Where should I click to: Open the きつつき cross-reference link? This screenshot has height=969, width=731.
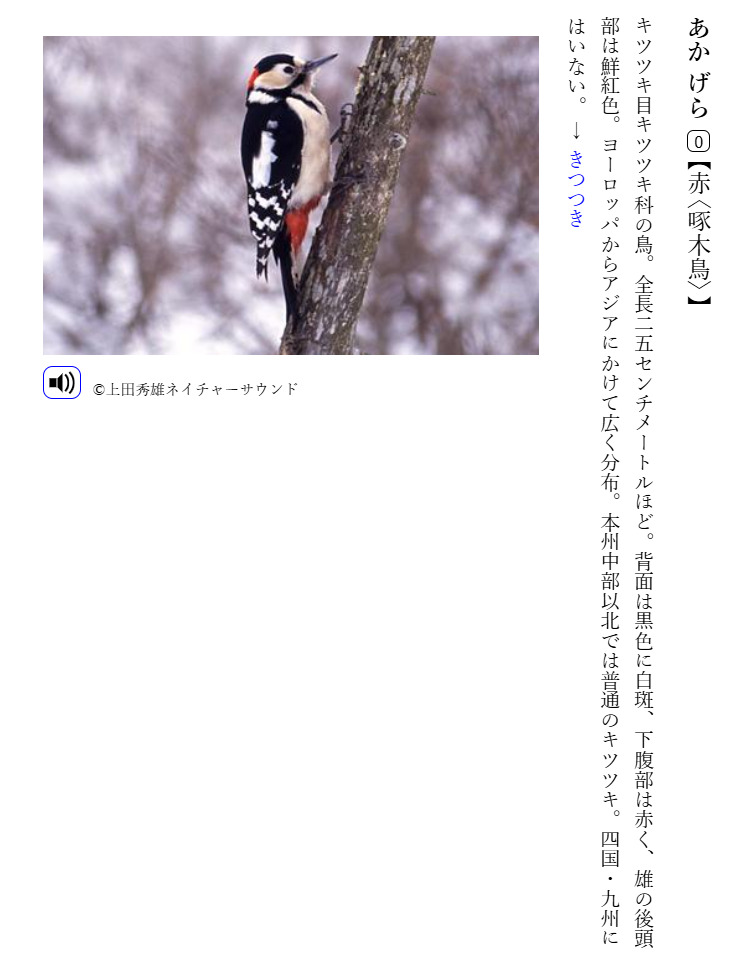click(x=576, y=189)
